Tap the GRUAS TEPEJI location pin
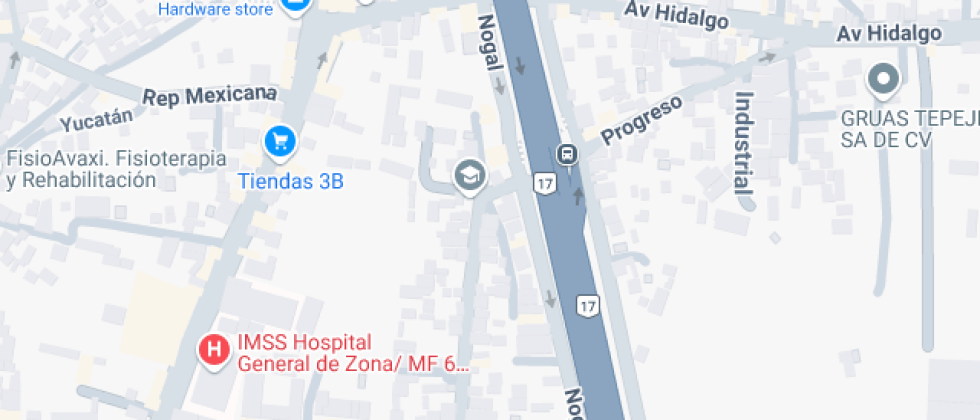 (882, 80)
